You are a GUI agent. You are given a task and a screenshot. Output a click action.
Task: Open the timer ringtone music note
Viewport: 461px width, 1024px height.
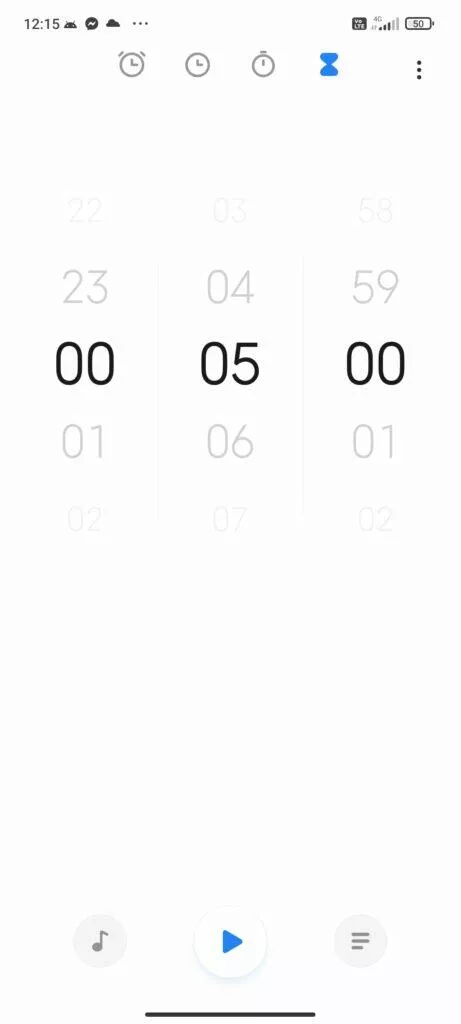coord(100,941)
